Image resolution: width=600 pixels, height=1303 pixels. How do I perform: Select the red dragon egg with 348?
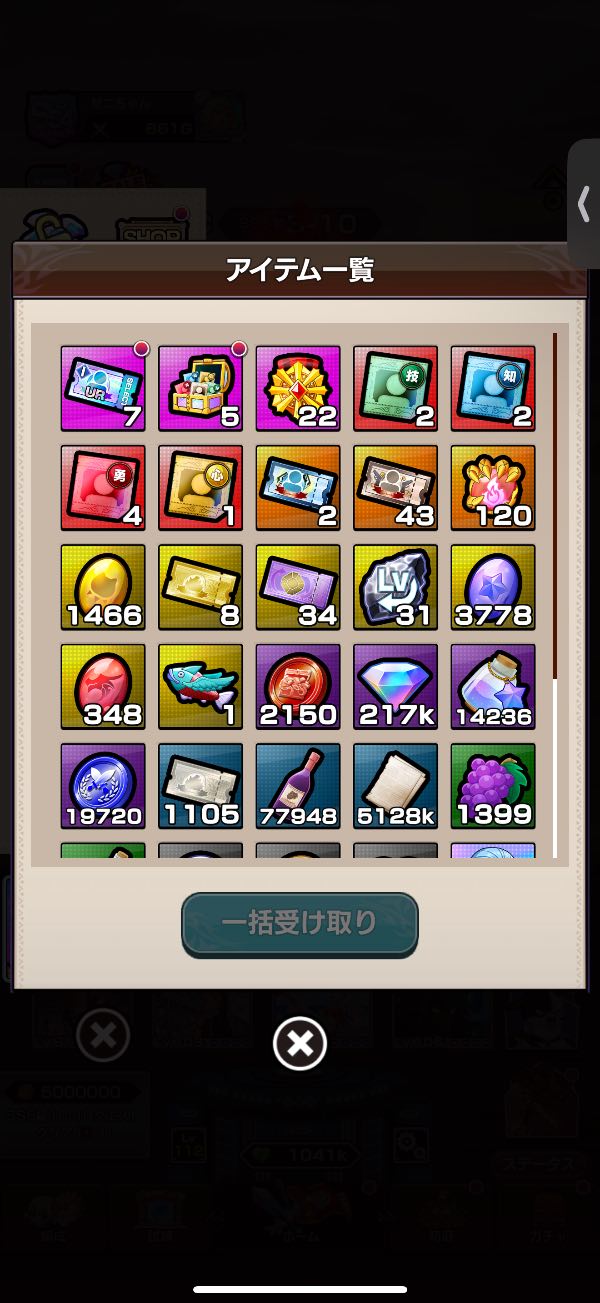coord(102,686)
